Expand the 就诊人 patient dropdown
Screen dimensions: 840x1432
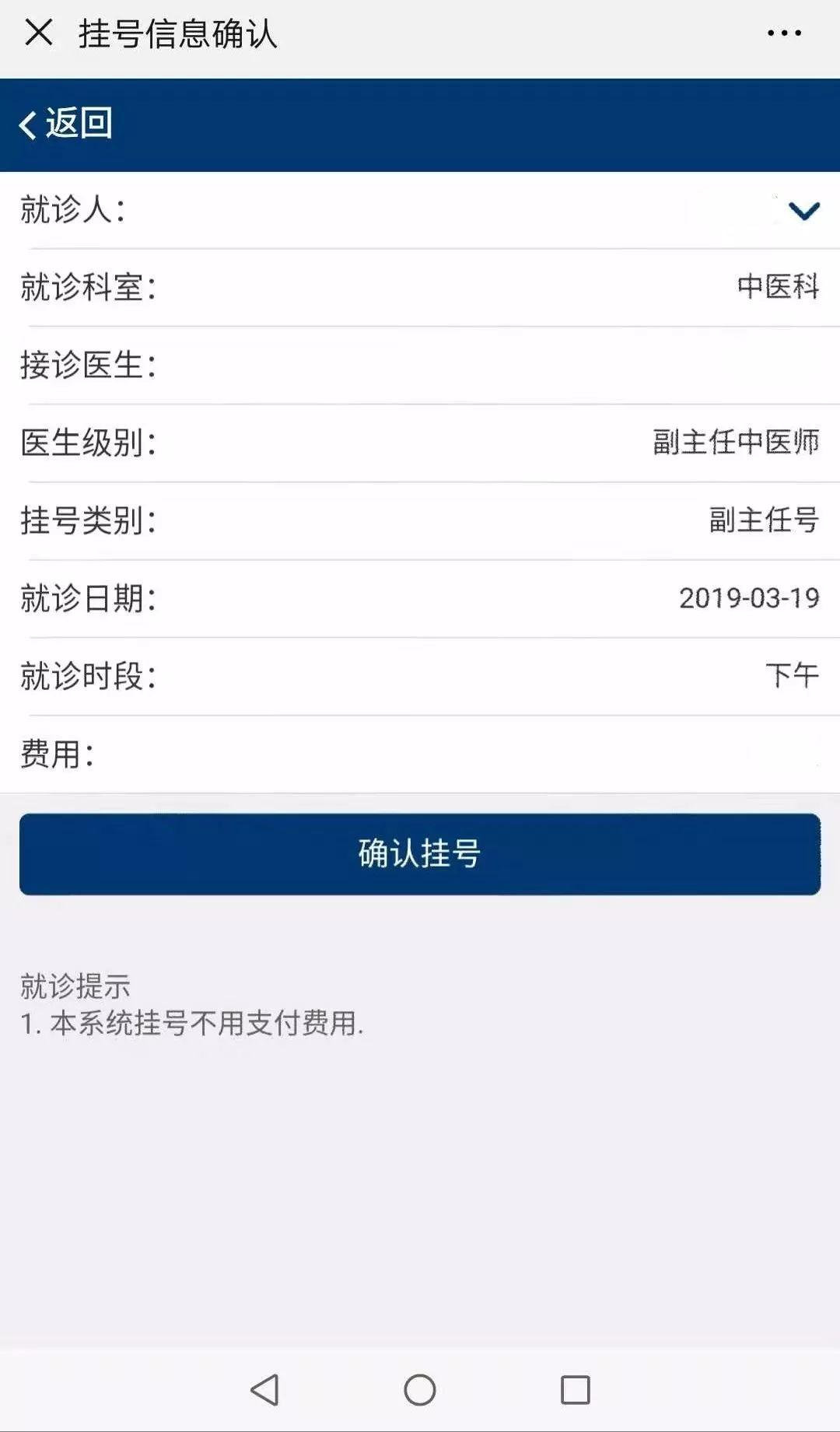[x=803, y=210]
